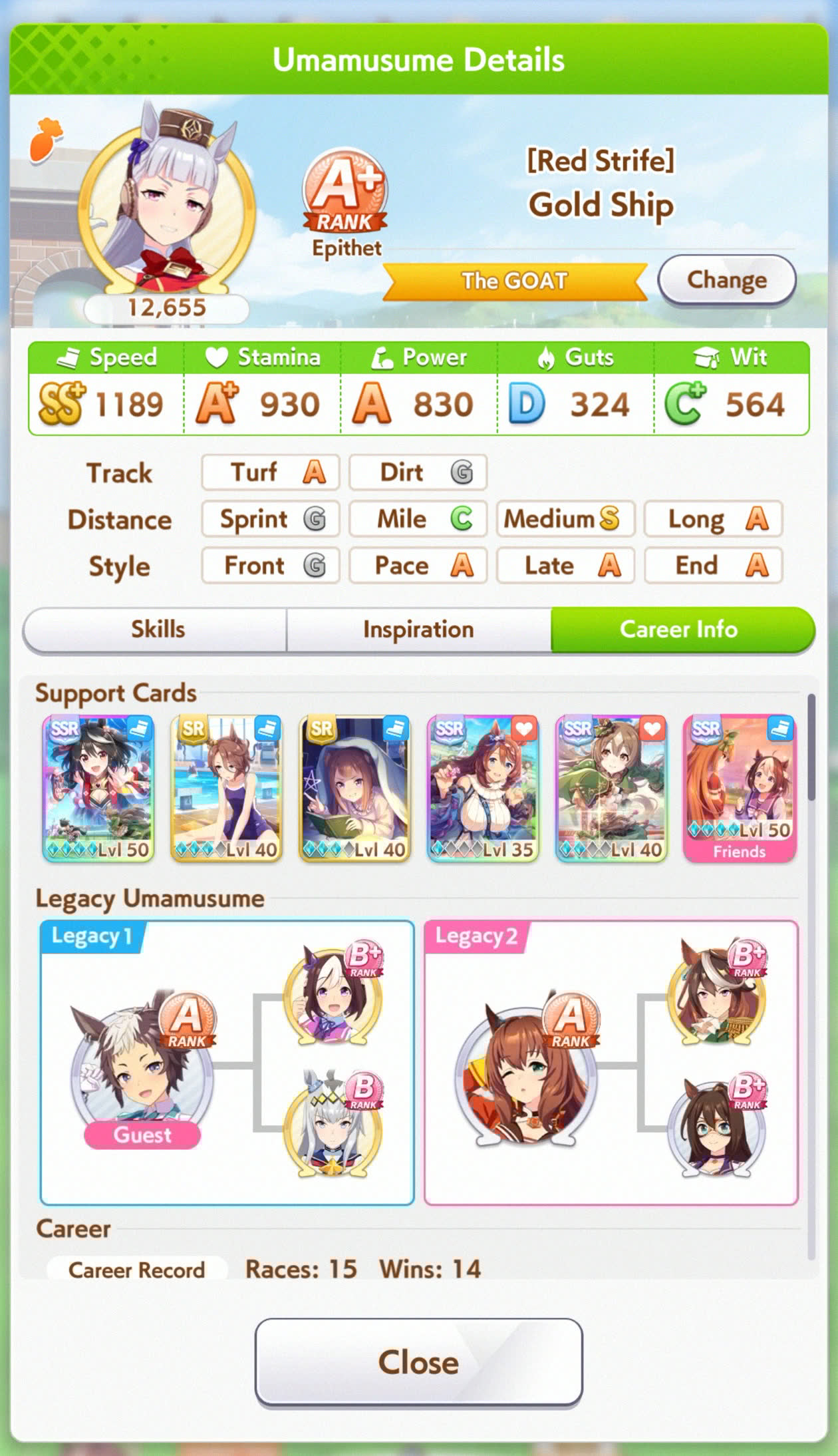Switch to the Inspiration tab
The height and width of the screenshot is (1456, 838).
pyautogui.click(x=418, y=630)
